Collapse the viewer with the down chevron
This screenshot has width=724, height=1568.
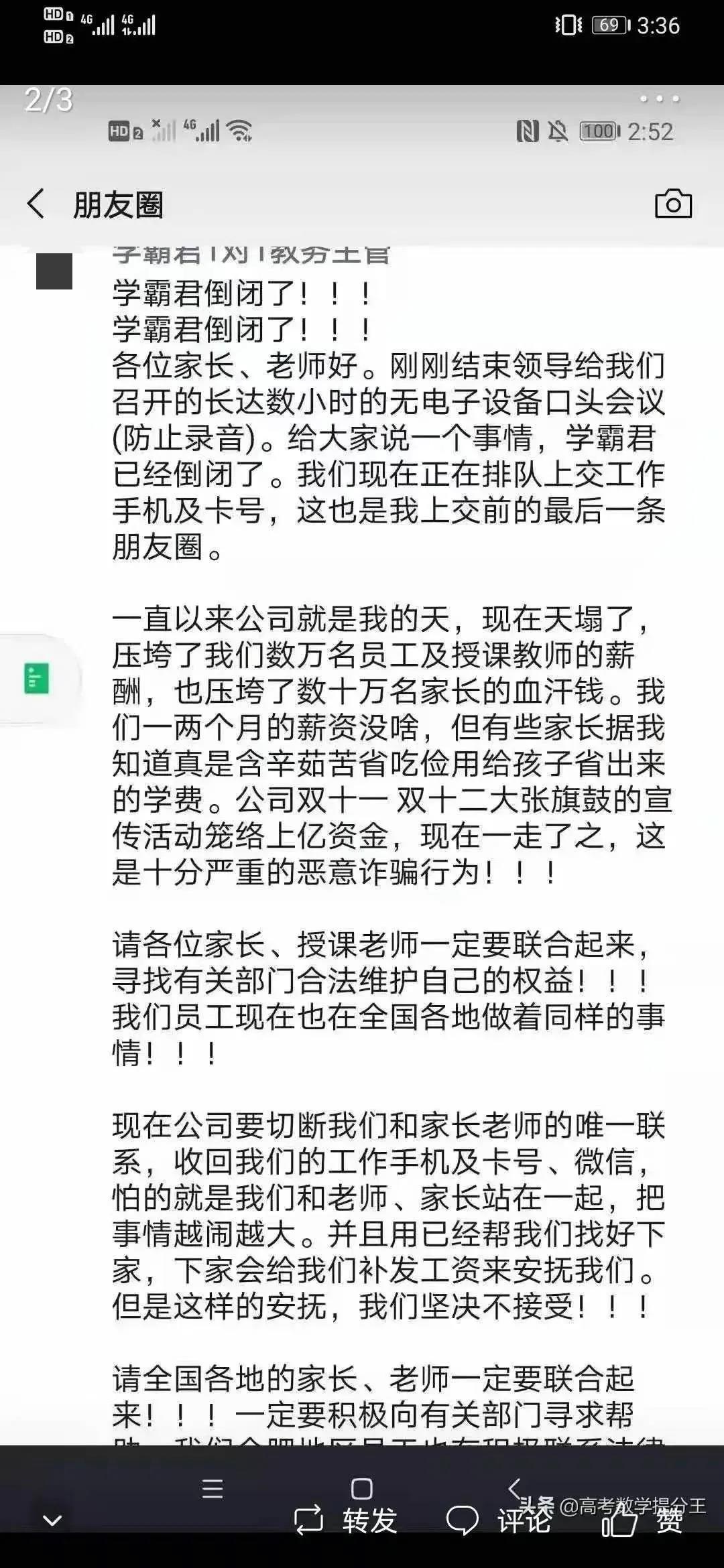(52, 1520)
